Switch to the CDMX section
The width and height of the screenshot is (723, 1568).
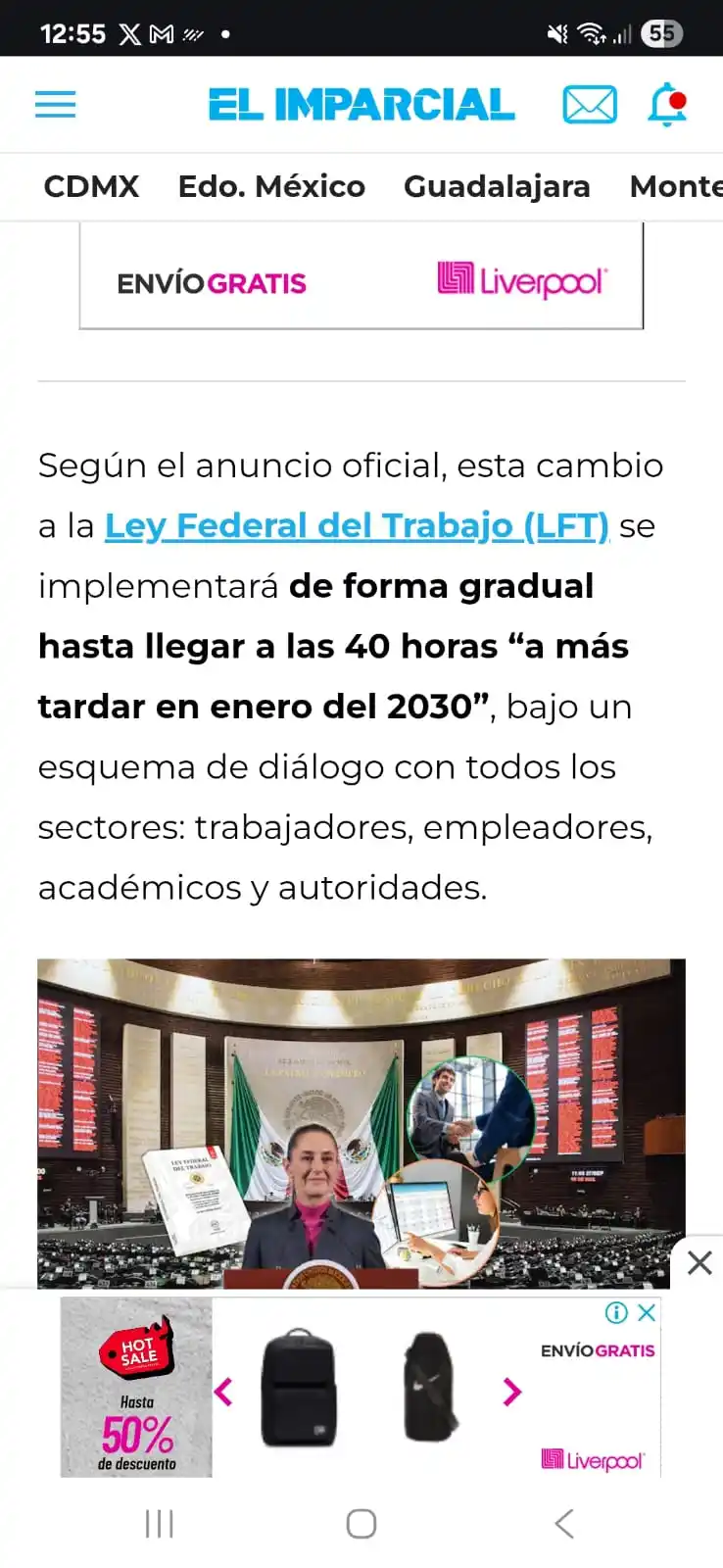click(91, 186)
